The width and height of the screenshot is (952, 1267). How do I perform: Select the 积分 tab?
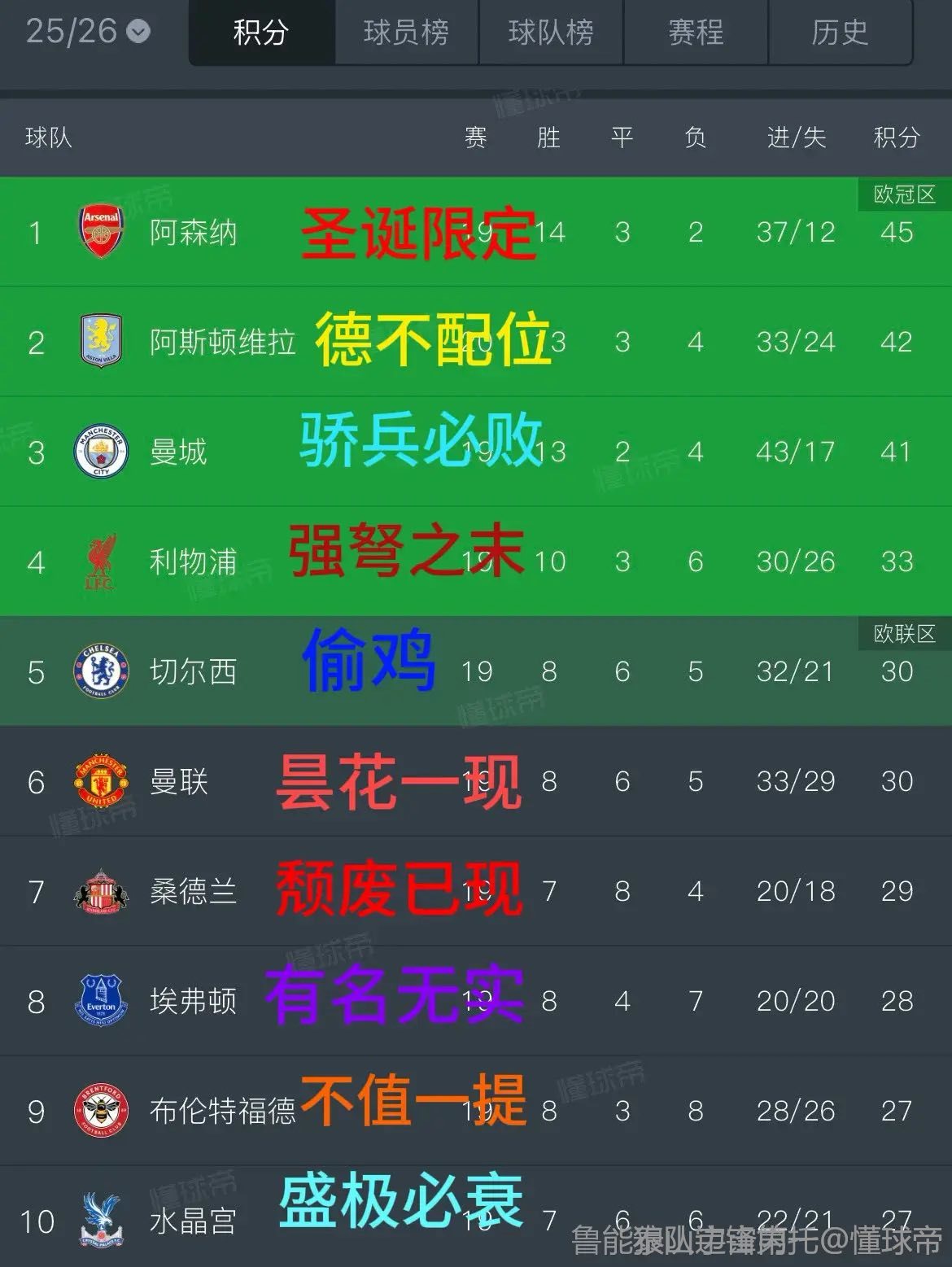click(261, 33)
